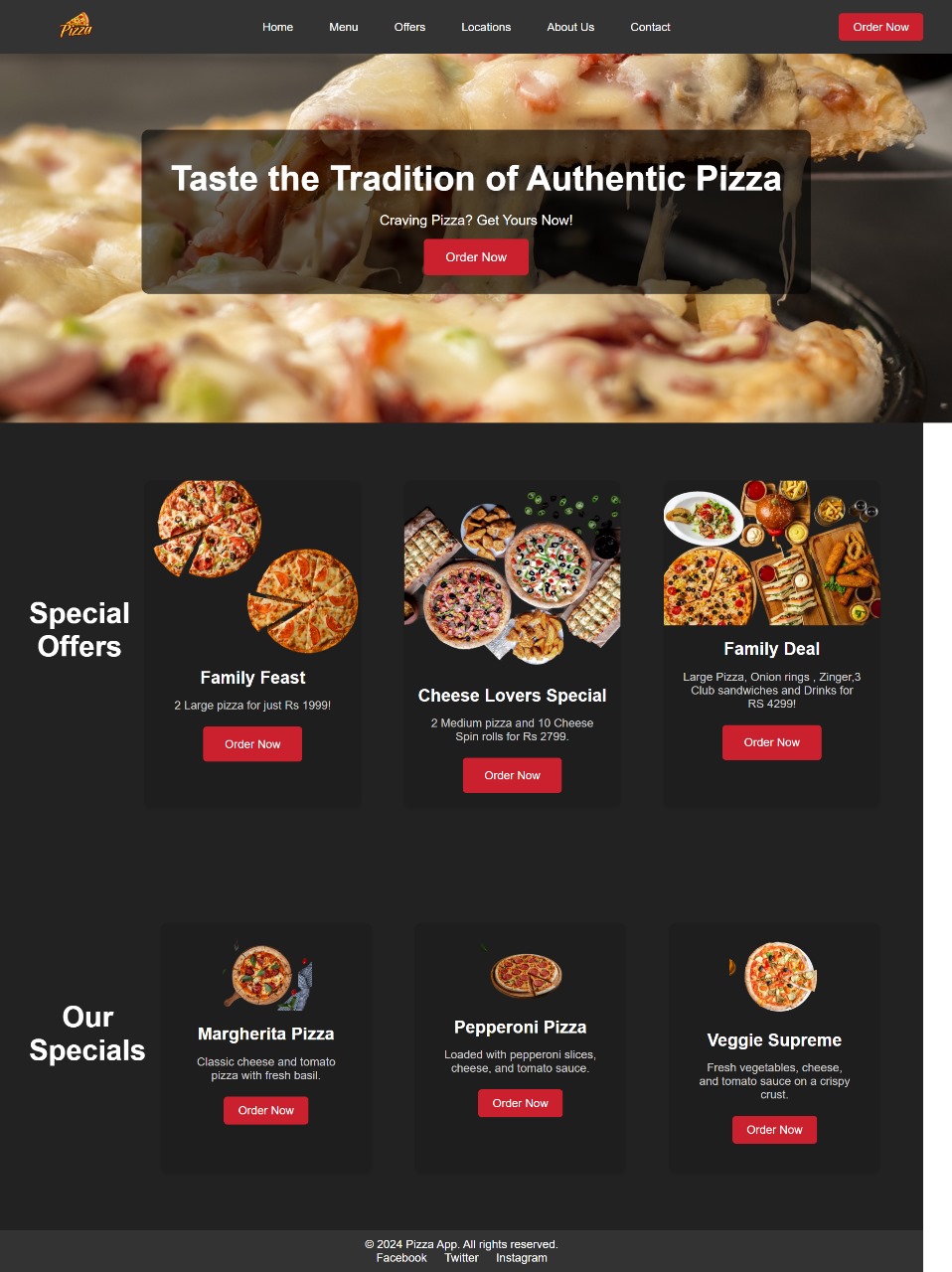The image size is (952, 1272).
Task: Order the Veggie Supreme pizza
Action: click(774, 1130)
